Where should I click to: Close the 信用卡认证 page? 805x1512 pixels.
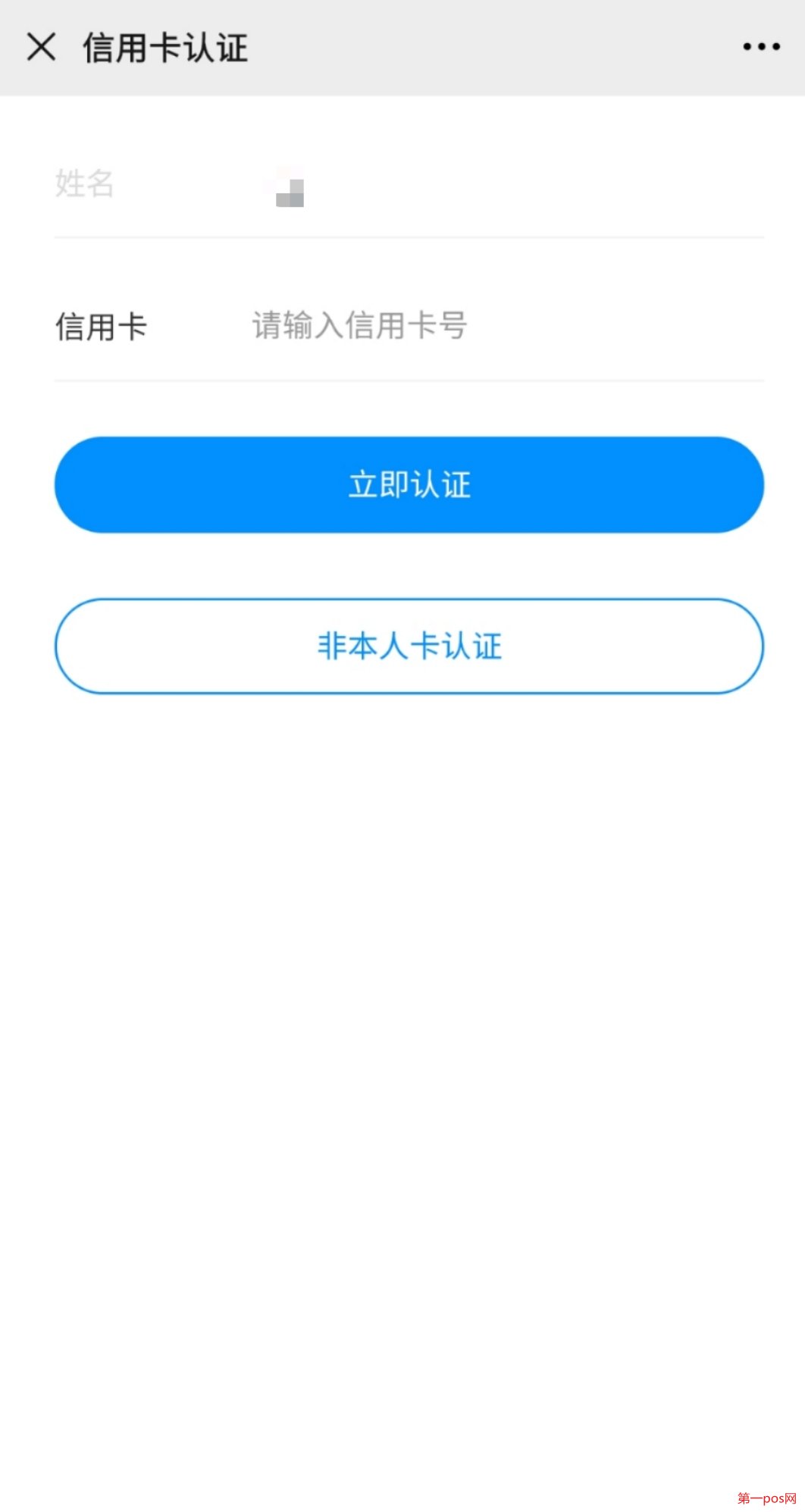(x=41, y=47)
